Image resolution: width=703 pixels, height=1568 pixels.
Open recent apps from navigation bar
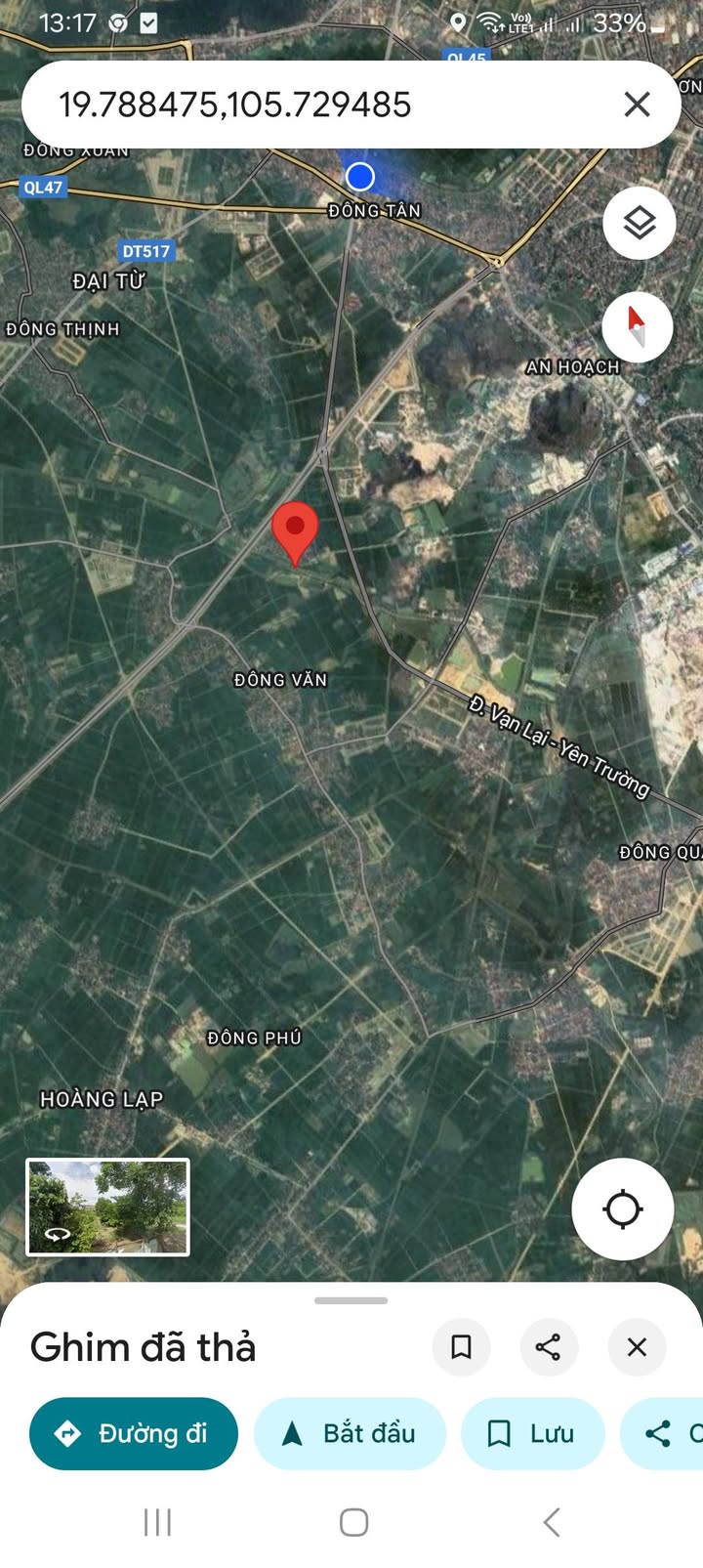tap(157, 1522)
